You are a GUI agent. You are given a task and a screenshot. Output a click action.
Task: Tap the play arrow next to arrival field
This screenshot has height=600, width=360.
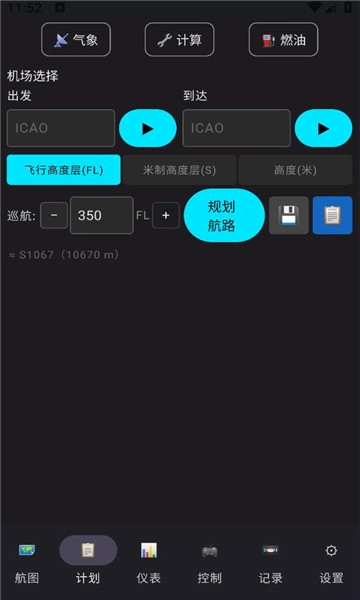[323, 129]
